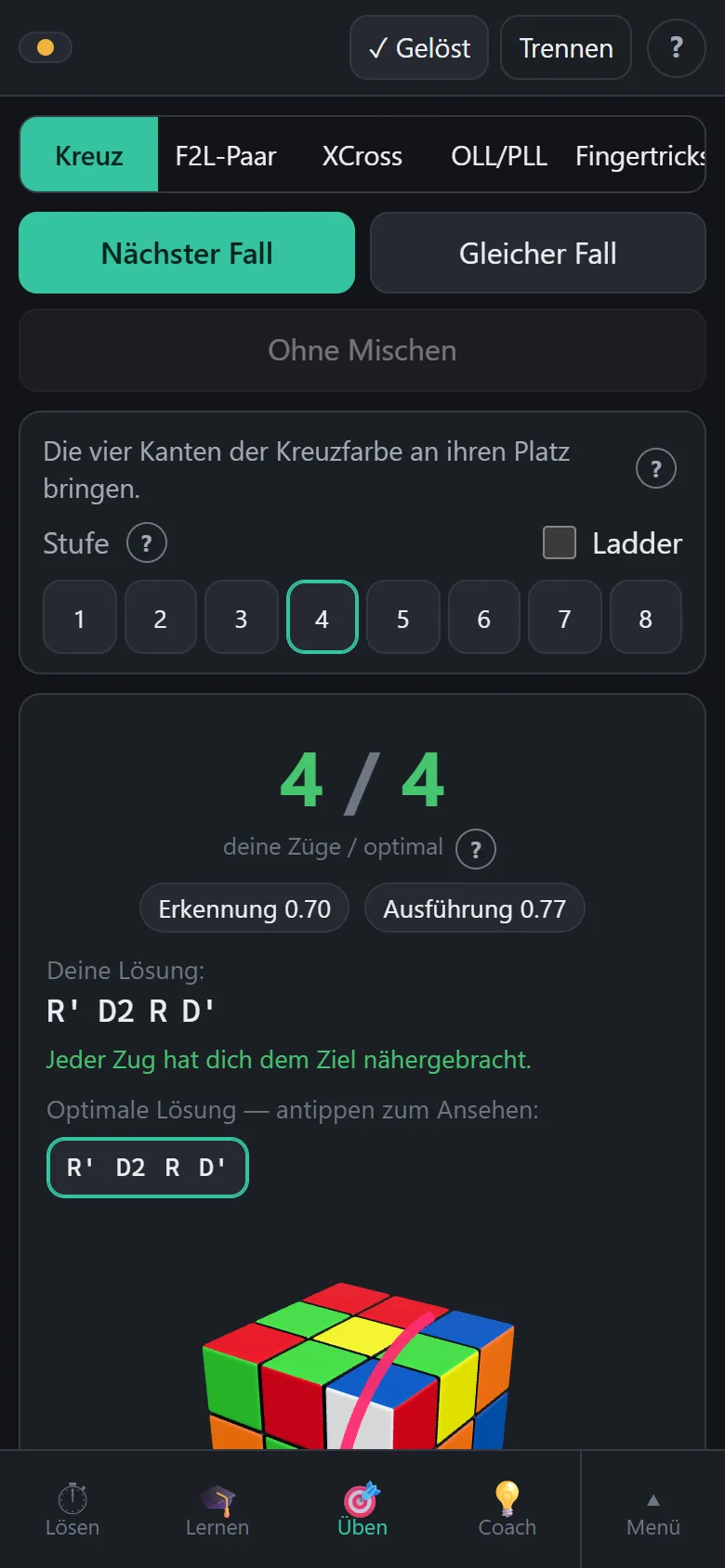The width and height of the screenshot is (725, 1568).
Task: Tap the optimal solution R' D2 R D'
Action: click(x=148, y=1168)
